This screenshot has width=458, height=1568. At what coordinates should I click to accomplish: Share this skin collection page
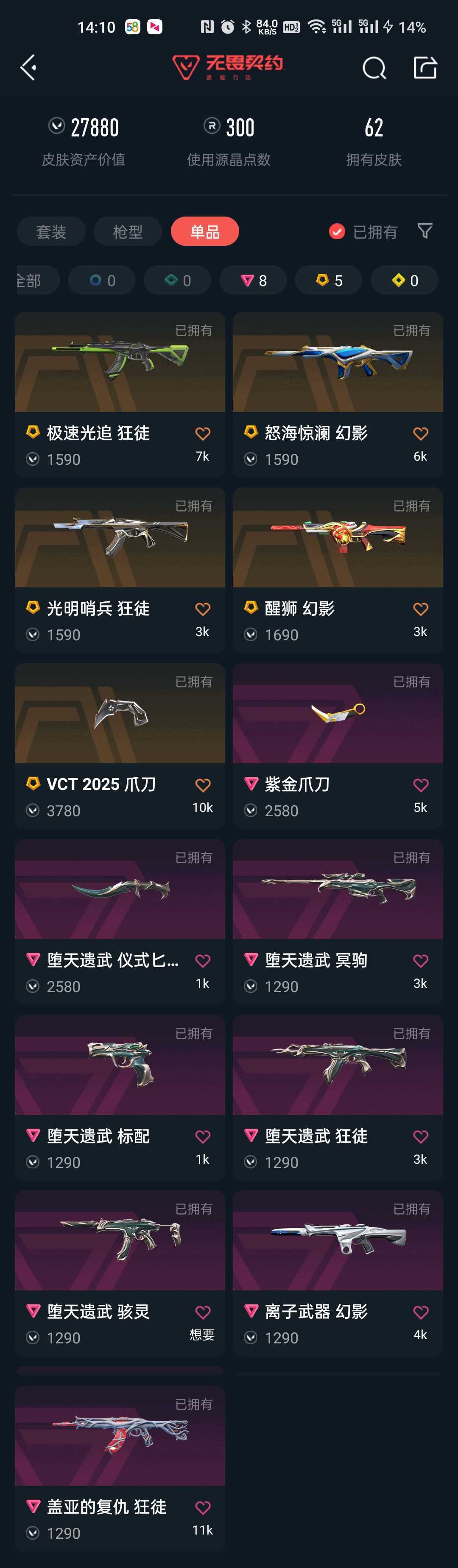[x=425, y=67]
